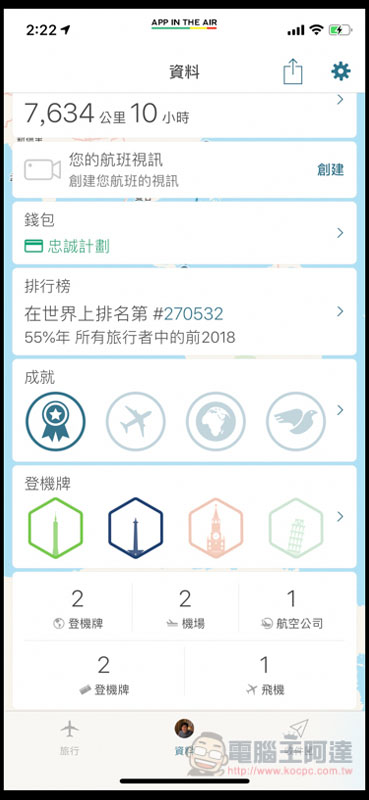Image resolution: width=369 pixels, height=800 pixels.
Task: Tap the share icon in the header
Action: (x=293, y=71)
